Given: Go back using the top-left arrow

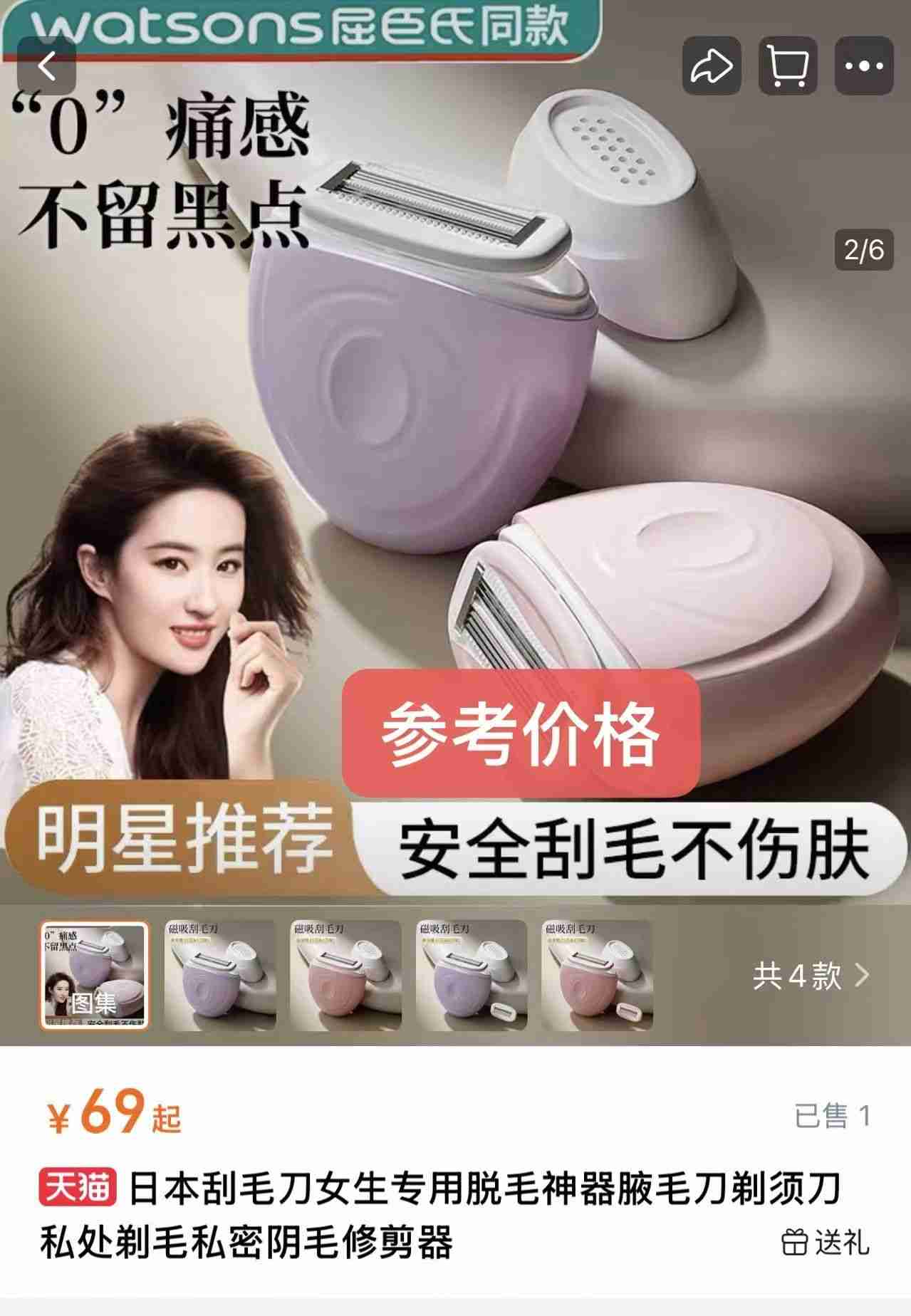Looking at the screenshot, I should [47, 66].
